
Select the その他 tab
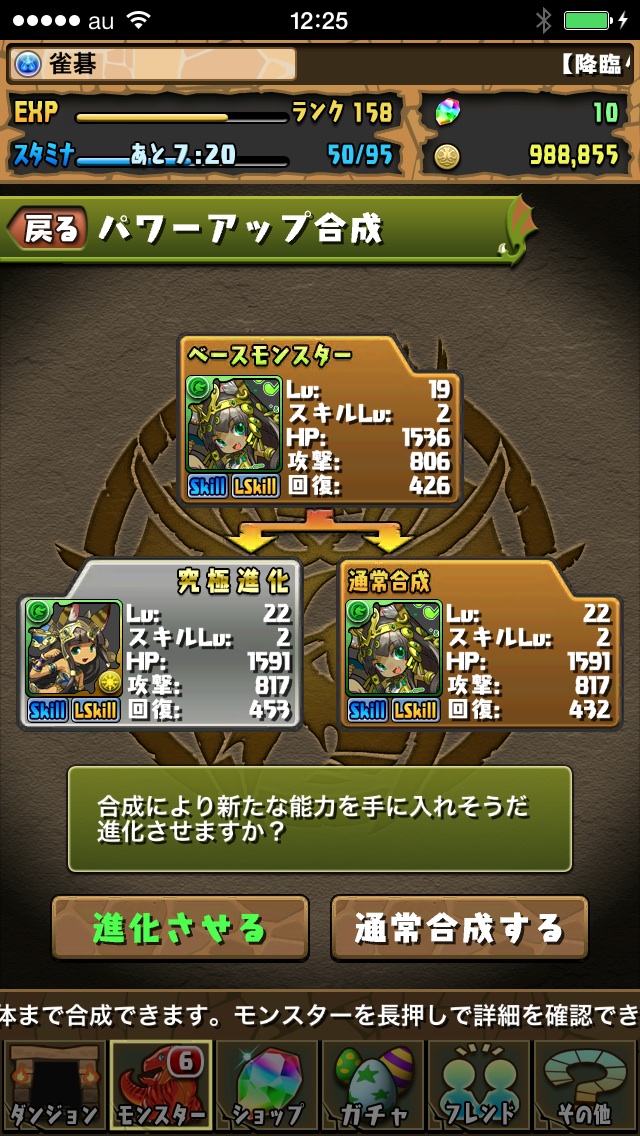pos(586,1087)
